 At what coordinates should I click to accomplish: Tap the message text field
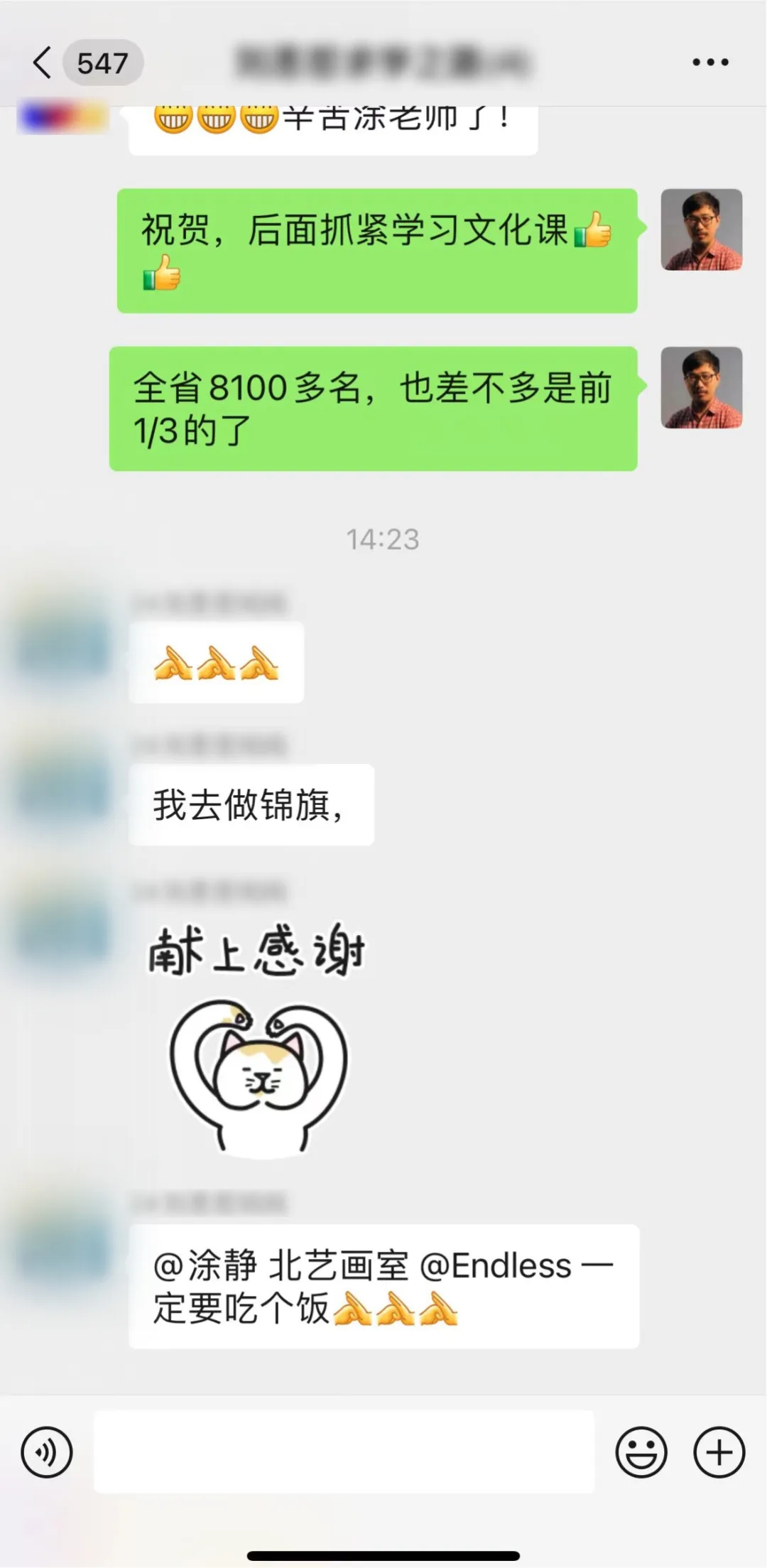344,1452
